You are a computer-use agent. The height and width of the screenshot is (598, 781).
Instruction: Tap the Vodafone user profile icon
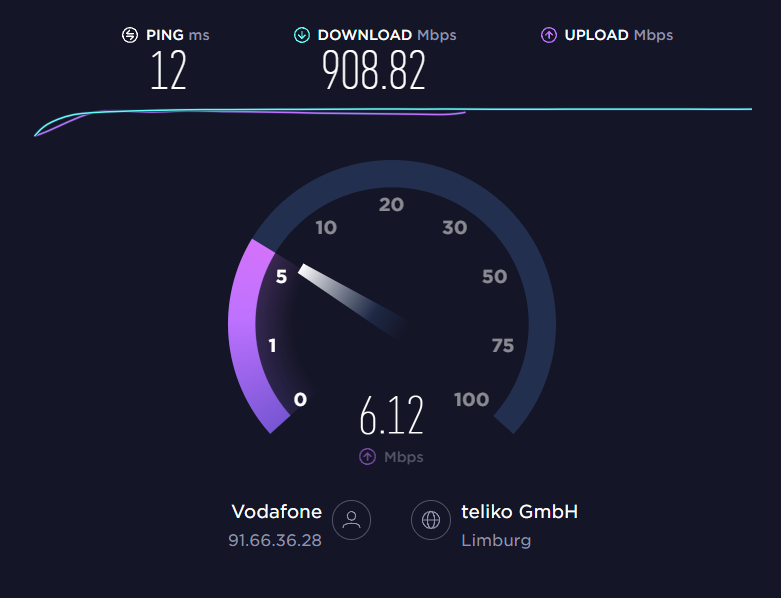352,520
